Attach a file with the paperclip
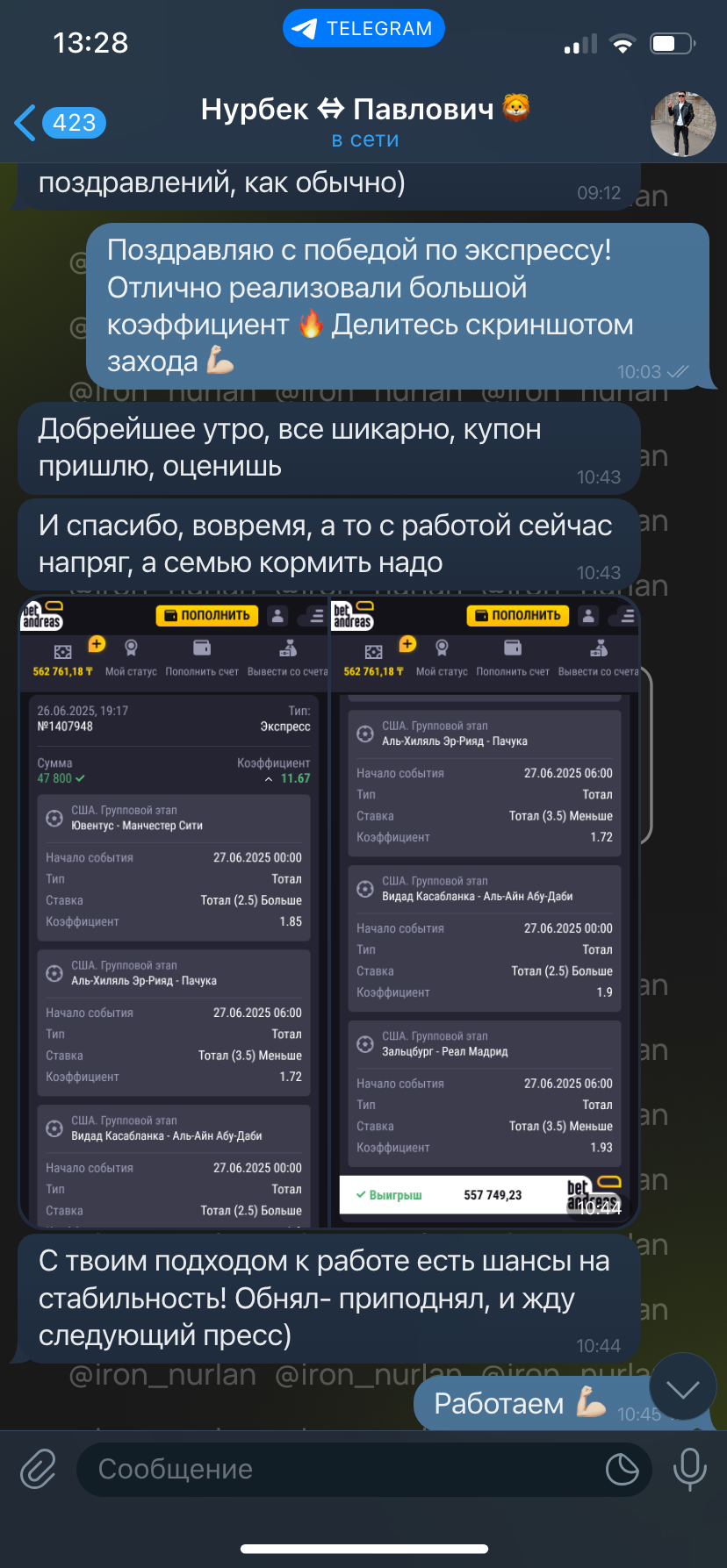The width and height of the screenshot is (727, 1568). (x=38, y=1469)
